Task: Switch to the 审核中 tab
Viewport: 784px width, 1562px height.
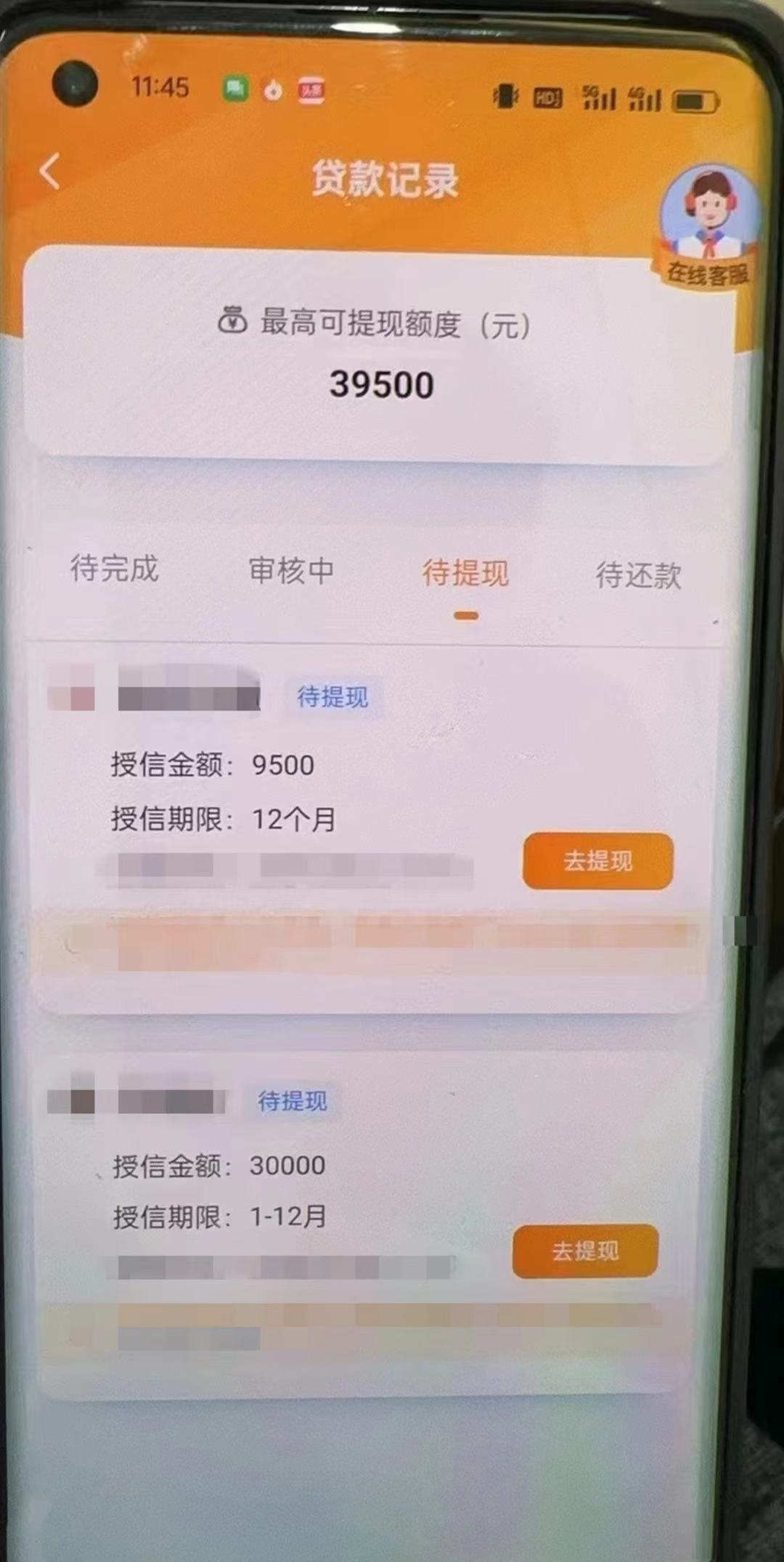Action: click(291, 571)
